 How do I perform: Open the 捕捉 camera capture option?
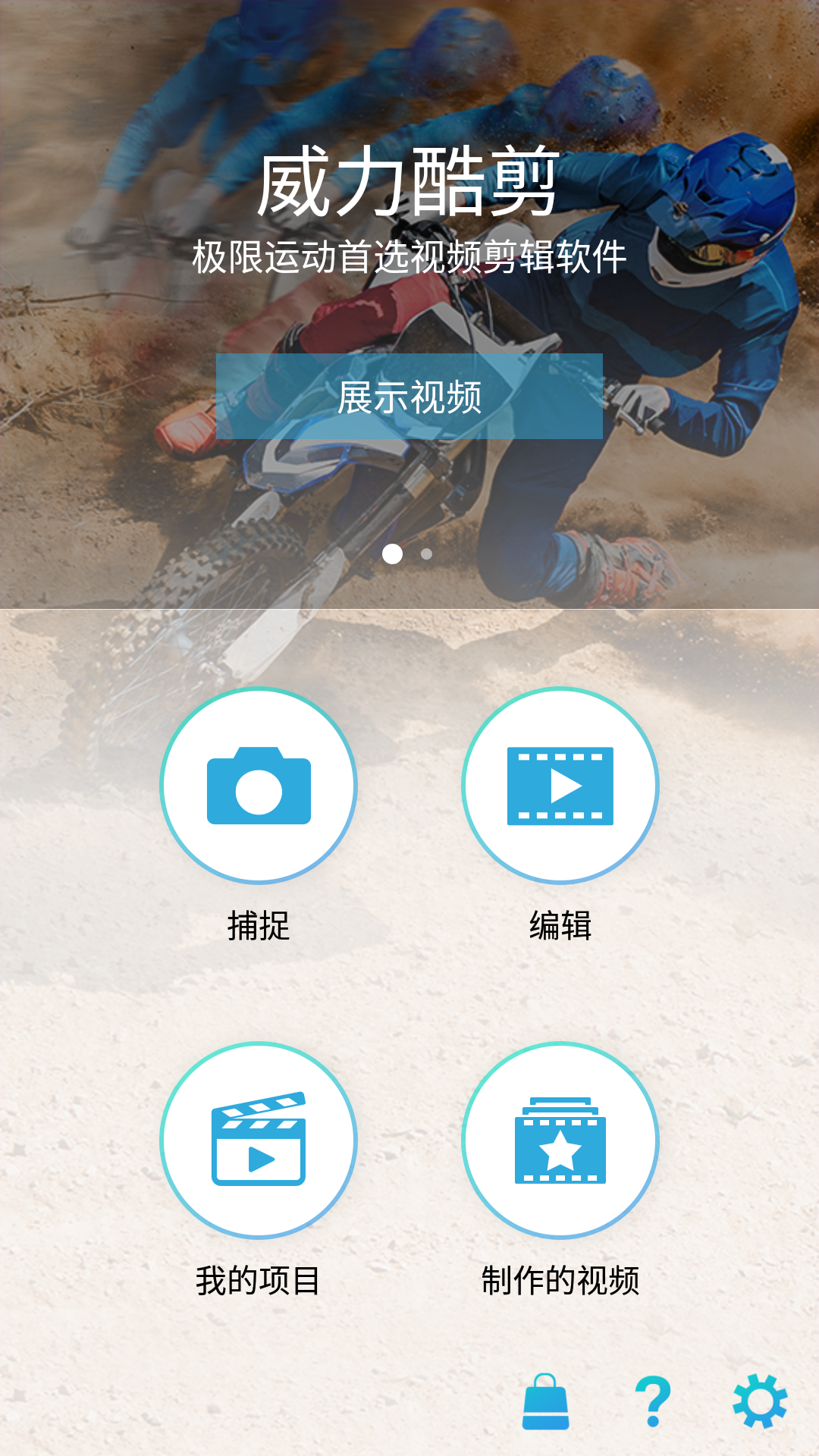click(x=259, y=786)
